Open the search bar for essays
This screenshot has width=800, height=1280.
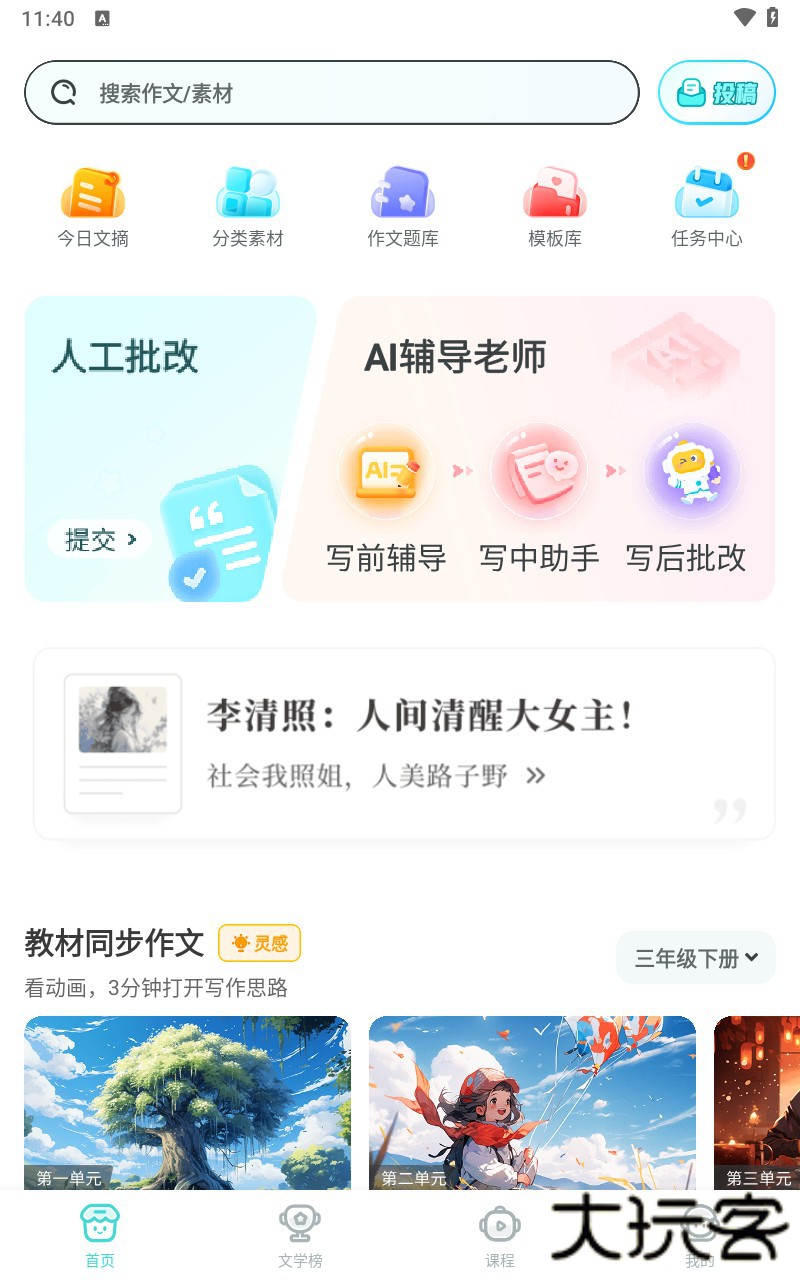(x=332, y=92)
